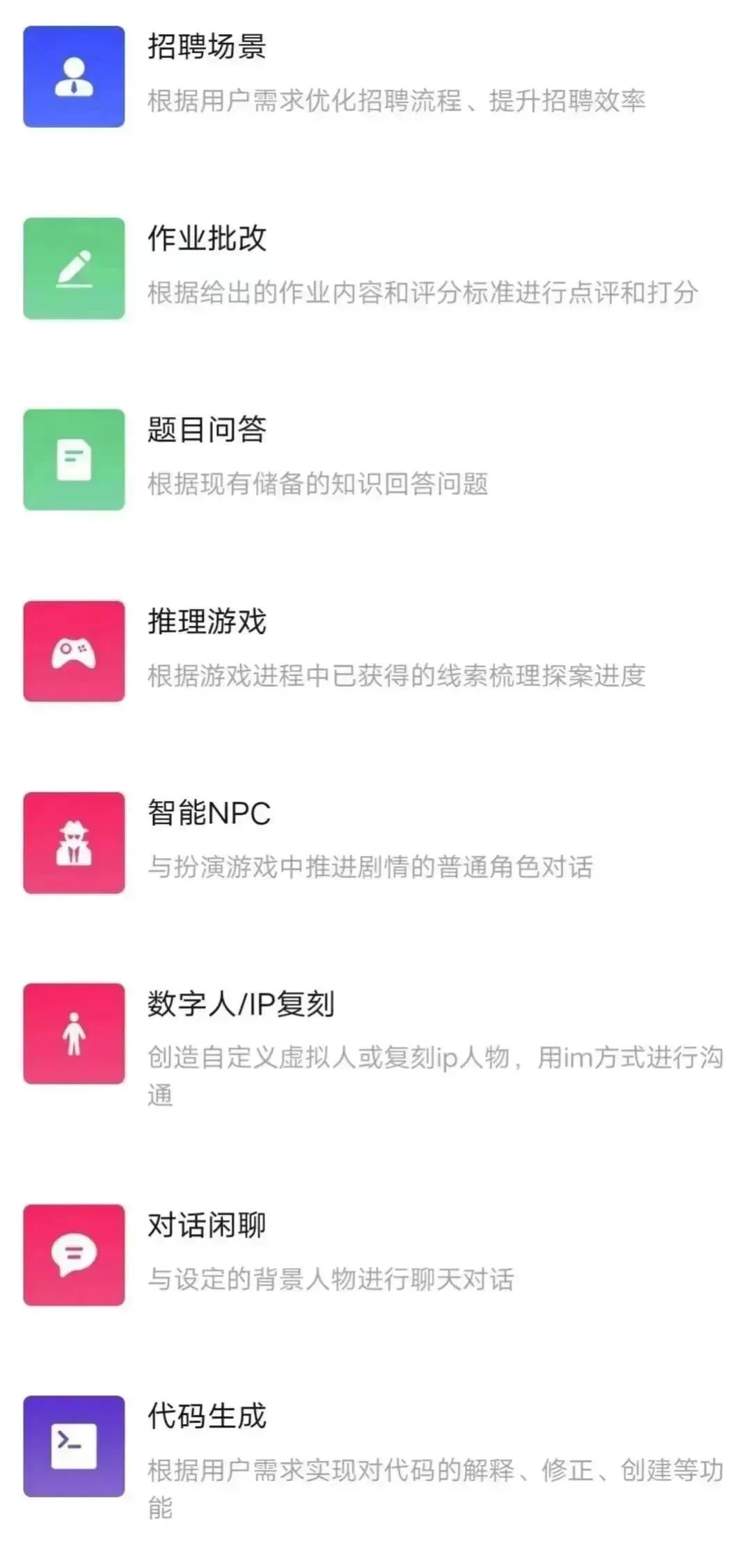Tap the 智能NPC entry
The width and height of the screenshot is (749, 1568).
[209, 813]
